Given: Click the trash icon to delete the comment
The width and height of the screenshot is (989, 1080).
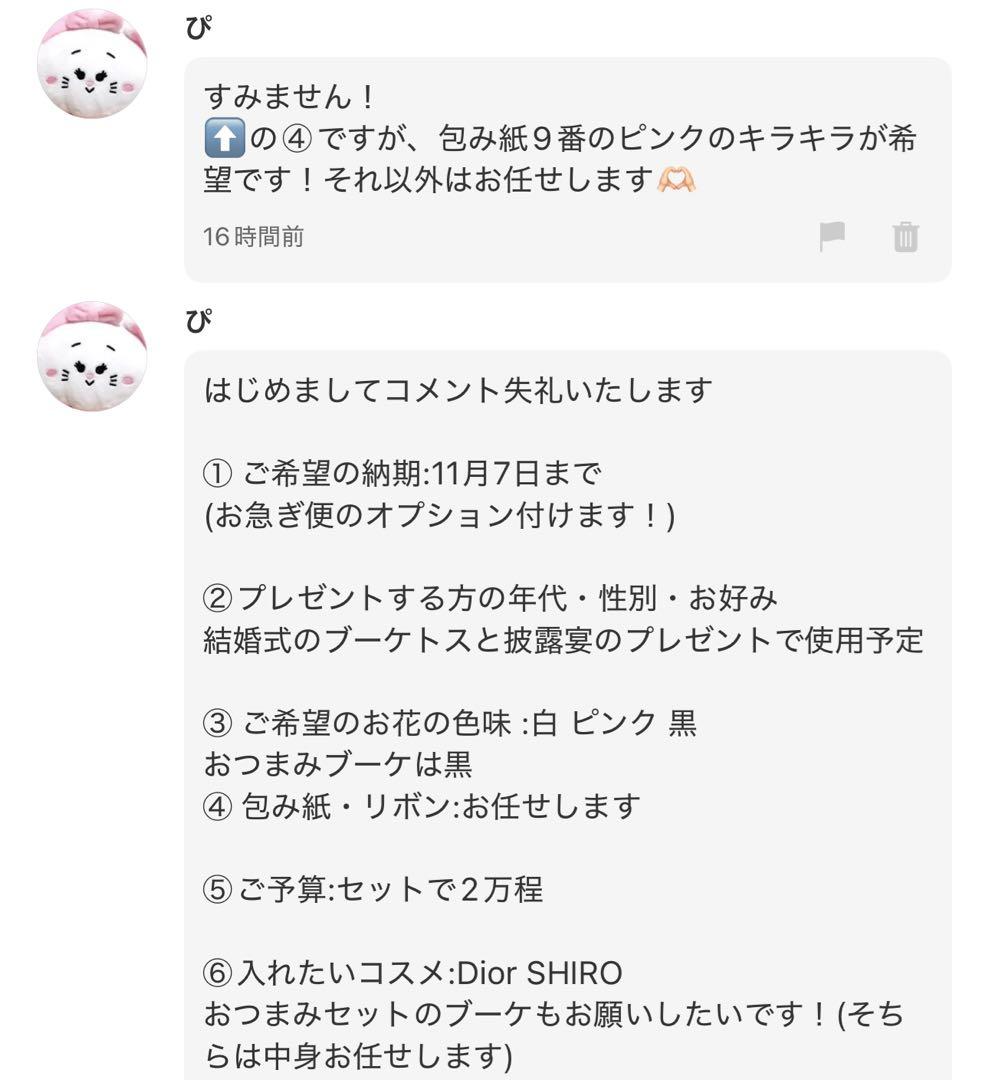Looking at the screenshot, I should 905,236.
